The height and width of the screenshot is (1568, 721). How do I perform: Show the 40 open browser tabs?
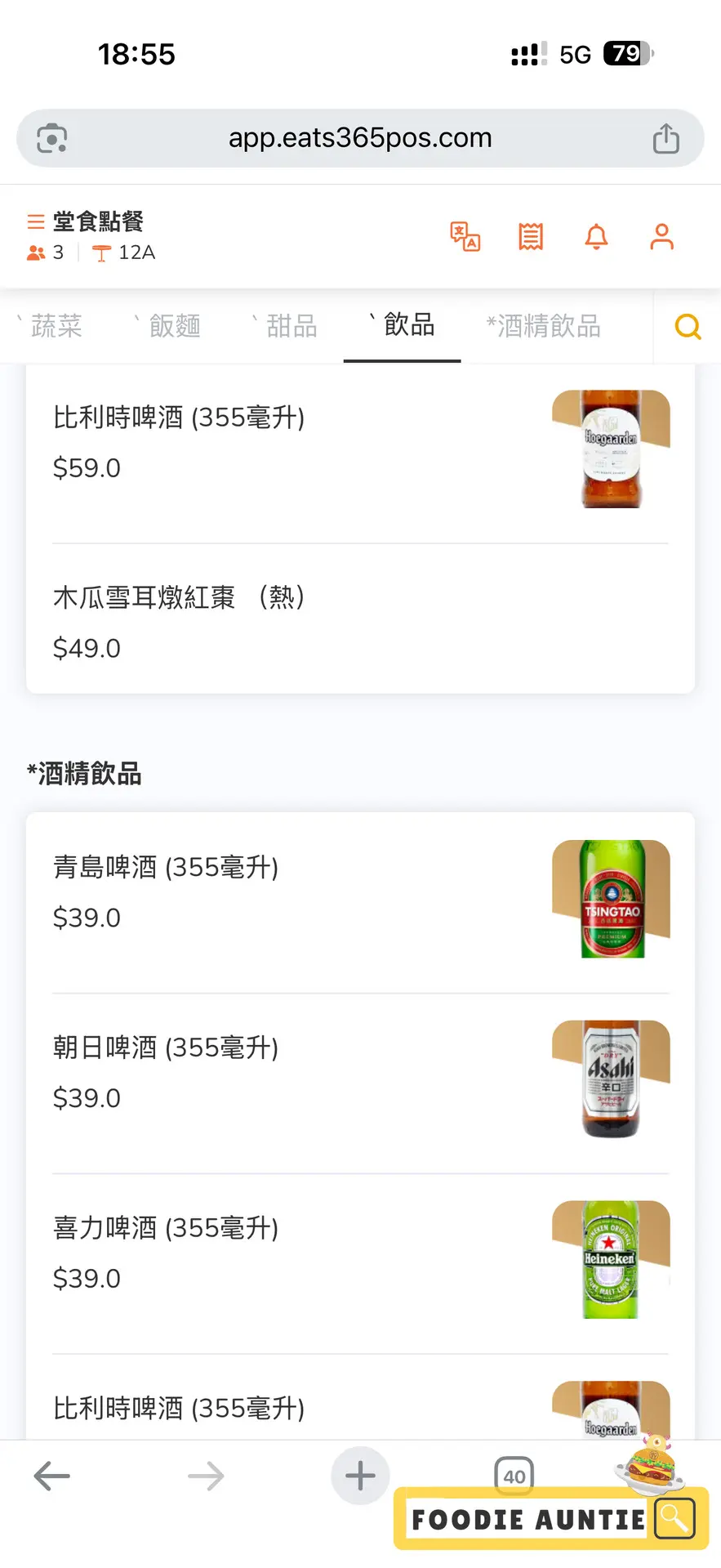coord(514,1476)
